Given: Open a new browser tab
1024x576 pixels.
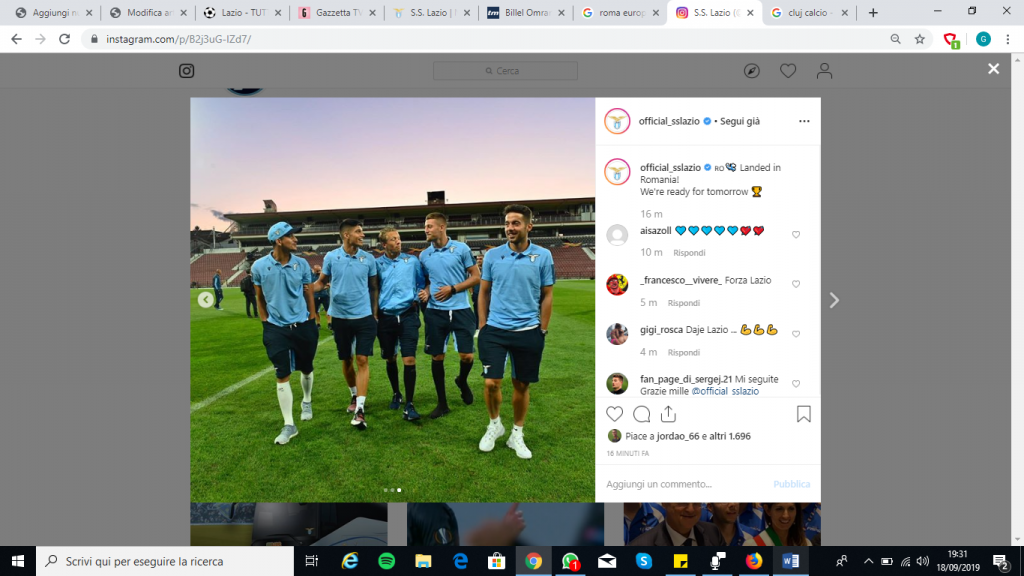Looking at the screenshot, I should point(873,13).
